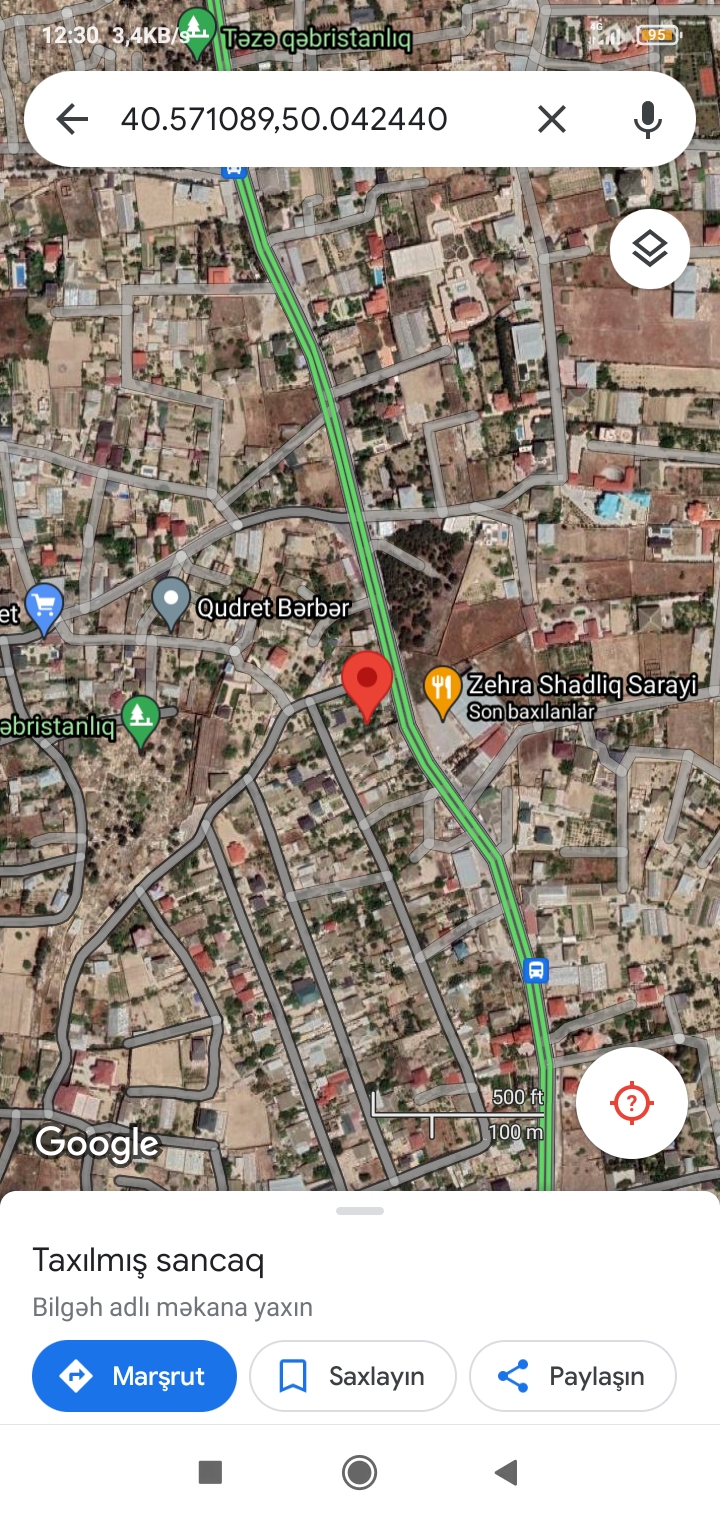
Task: Open the Təzə qəbristanlıq map marker
Action: point(197,33)
